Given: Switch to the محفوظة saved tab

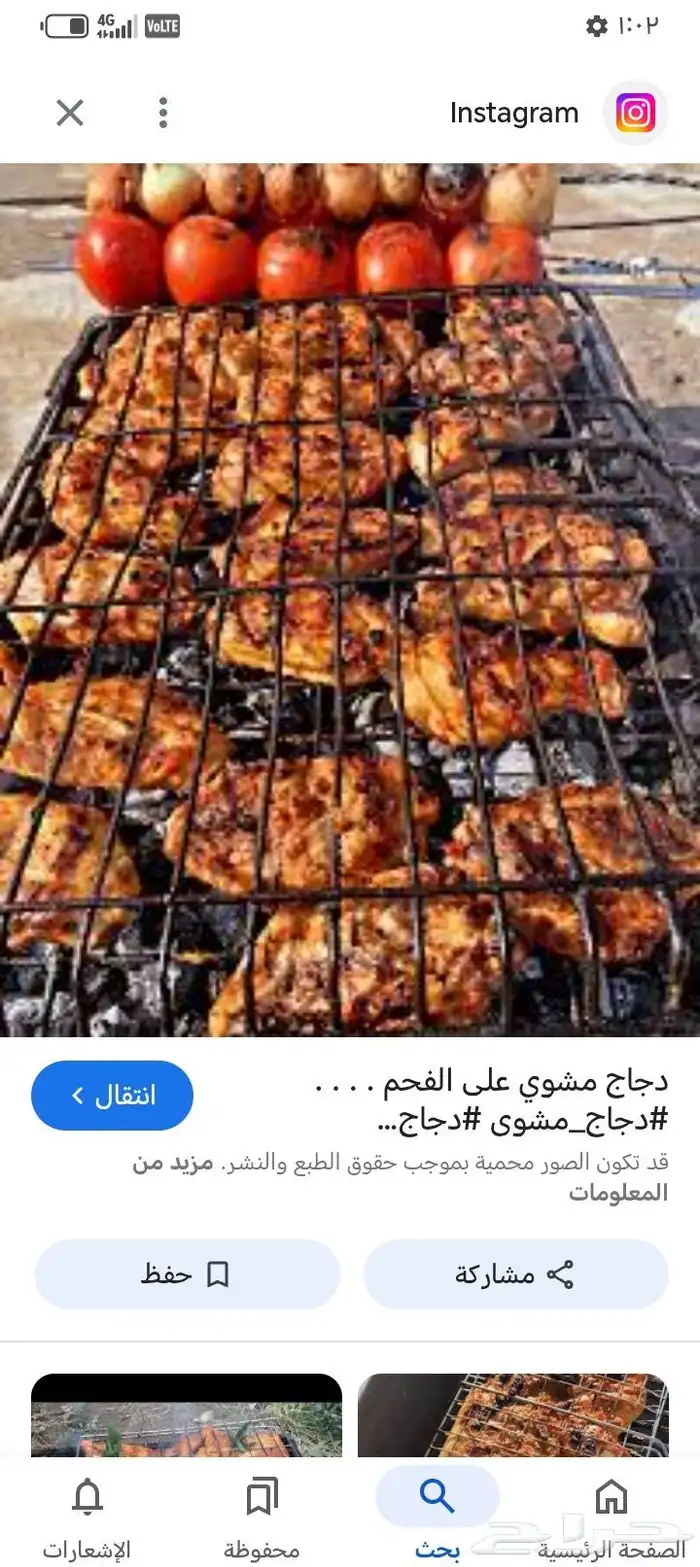Looking at the screenshot, I should click(x=261, y=1515).
